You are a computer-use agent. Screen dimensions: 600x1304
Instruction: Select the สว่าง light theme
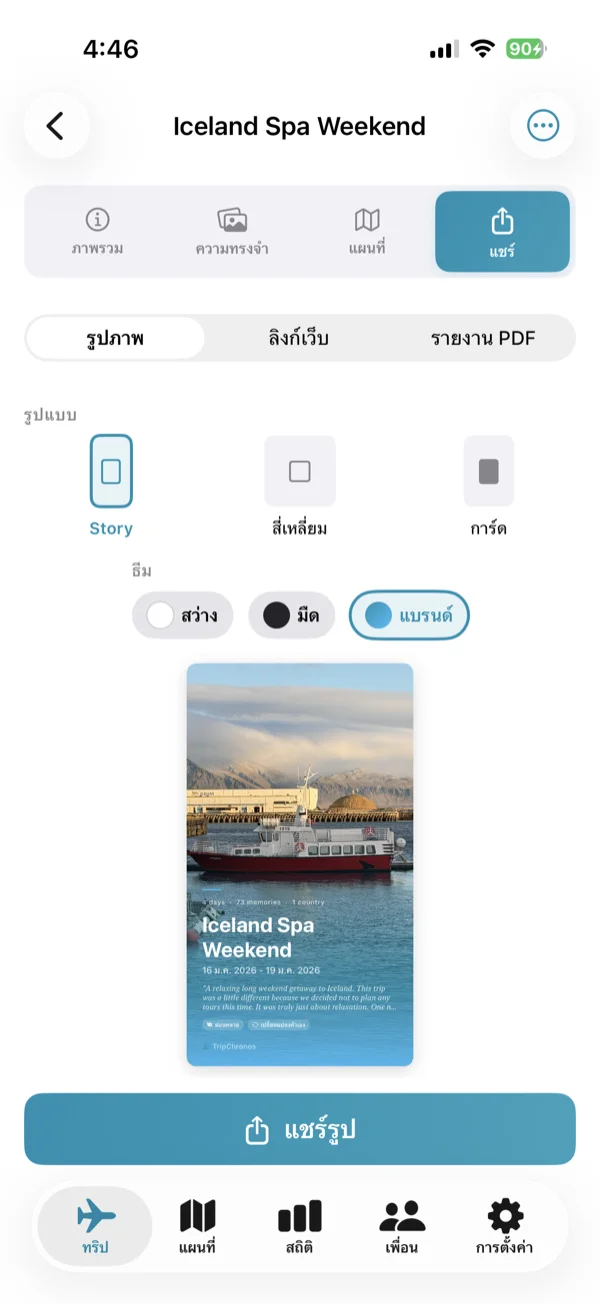click(183, 616)
